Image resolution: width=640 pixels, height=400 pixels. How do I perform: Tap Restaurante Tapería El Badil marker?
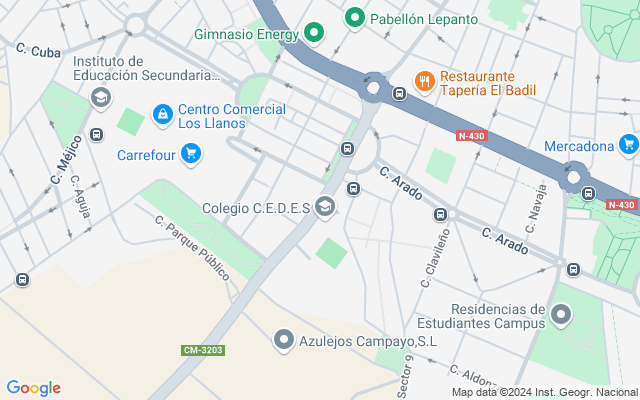pyautogui.click(x=424, y=81)
